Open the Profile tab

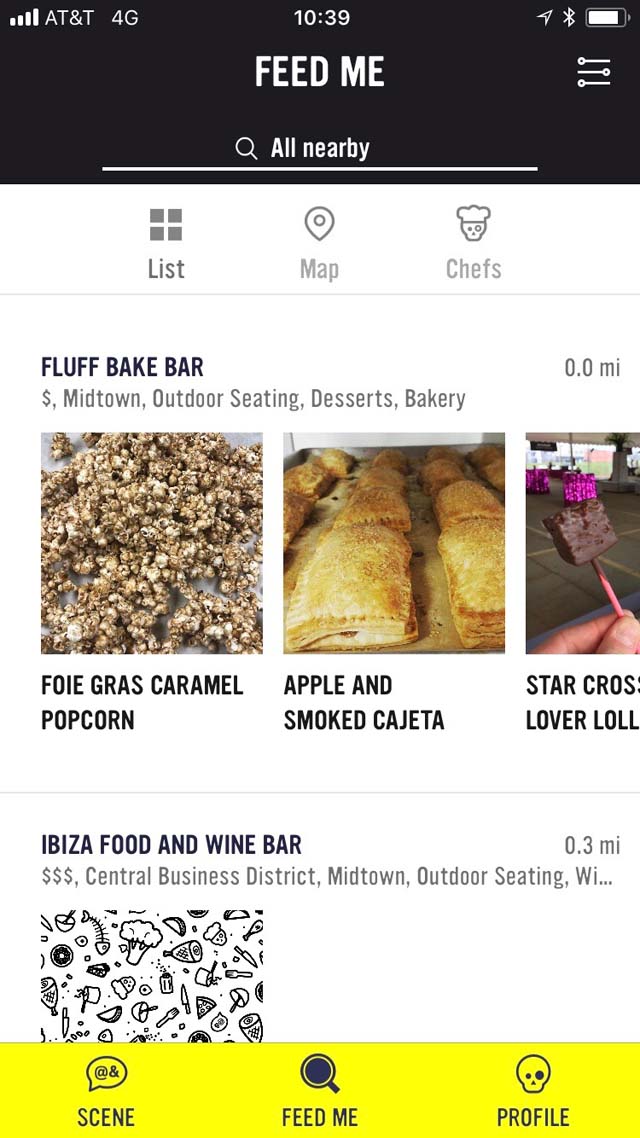[x=533, y=1091]
